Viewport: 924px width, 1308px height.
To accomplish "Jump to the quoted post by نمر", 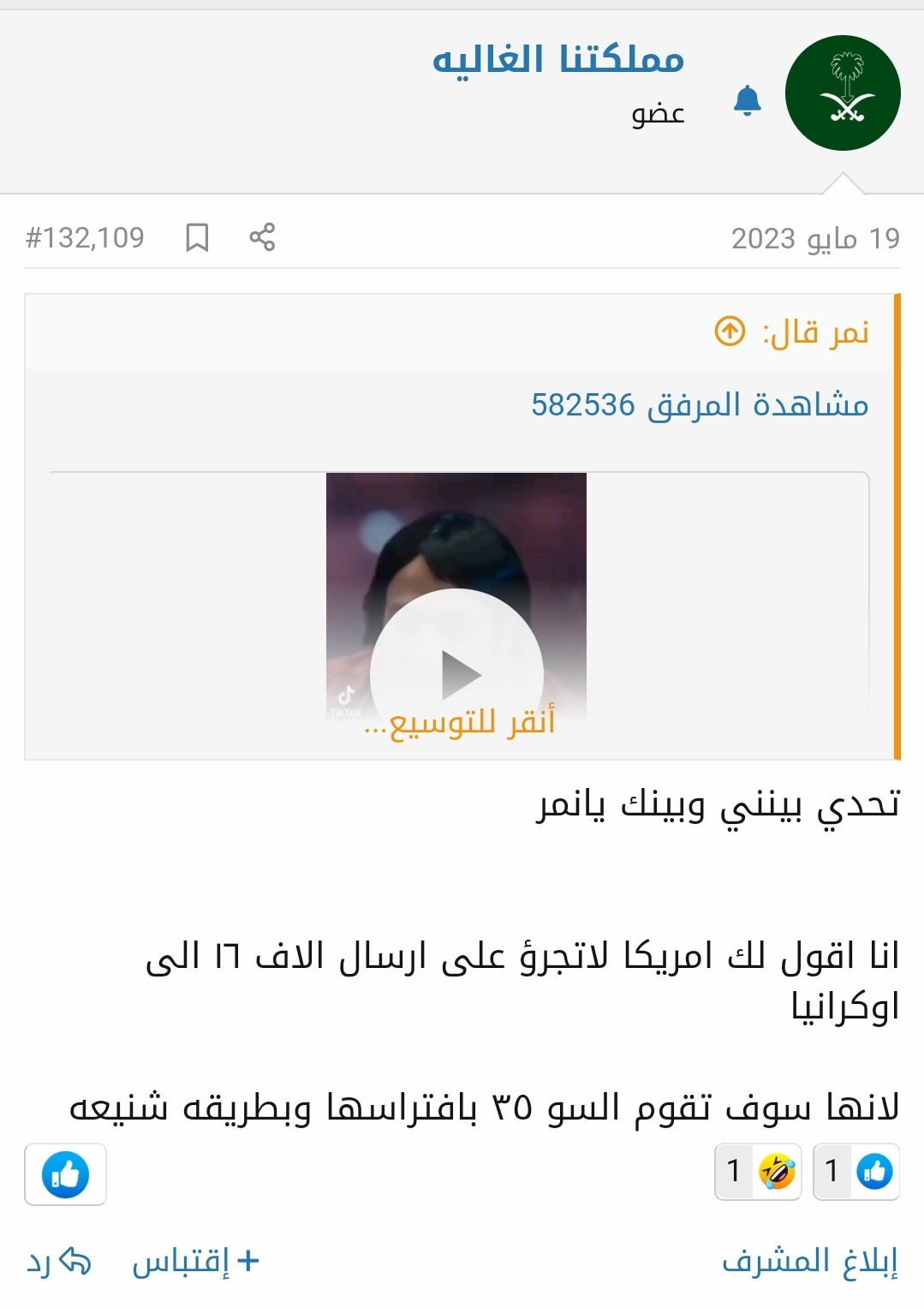I will point(730,331).
